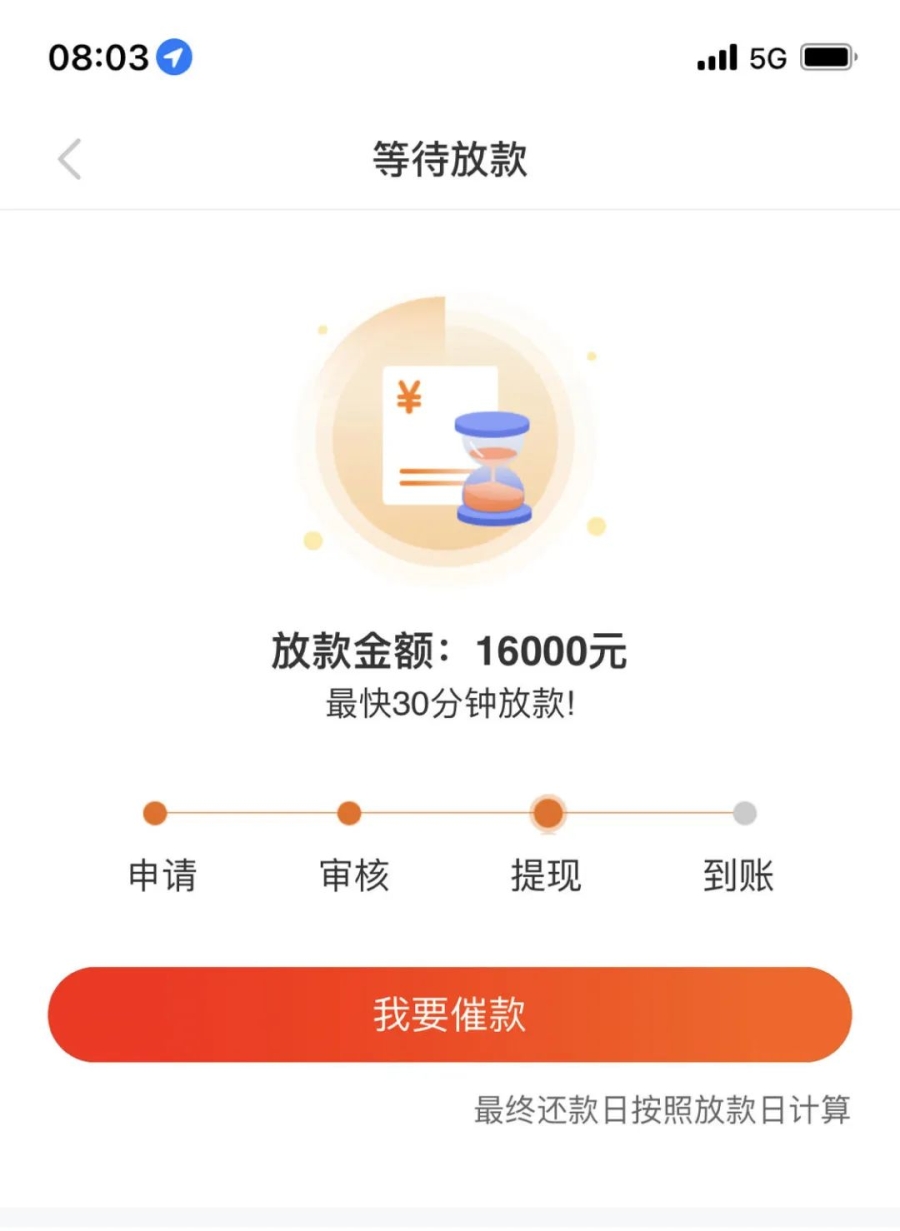This screenshot has height=1231, width=900.
Task: Tap the 放款金额 16000元 amount text
Action: [450, 650]
